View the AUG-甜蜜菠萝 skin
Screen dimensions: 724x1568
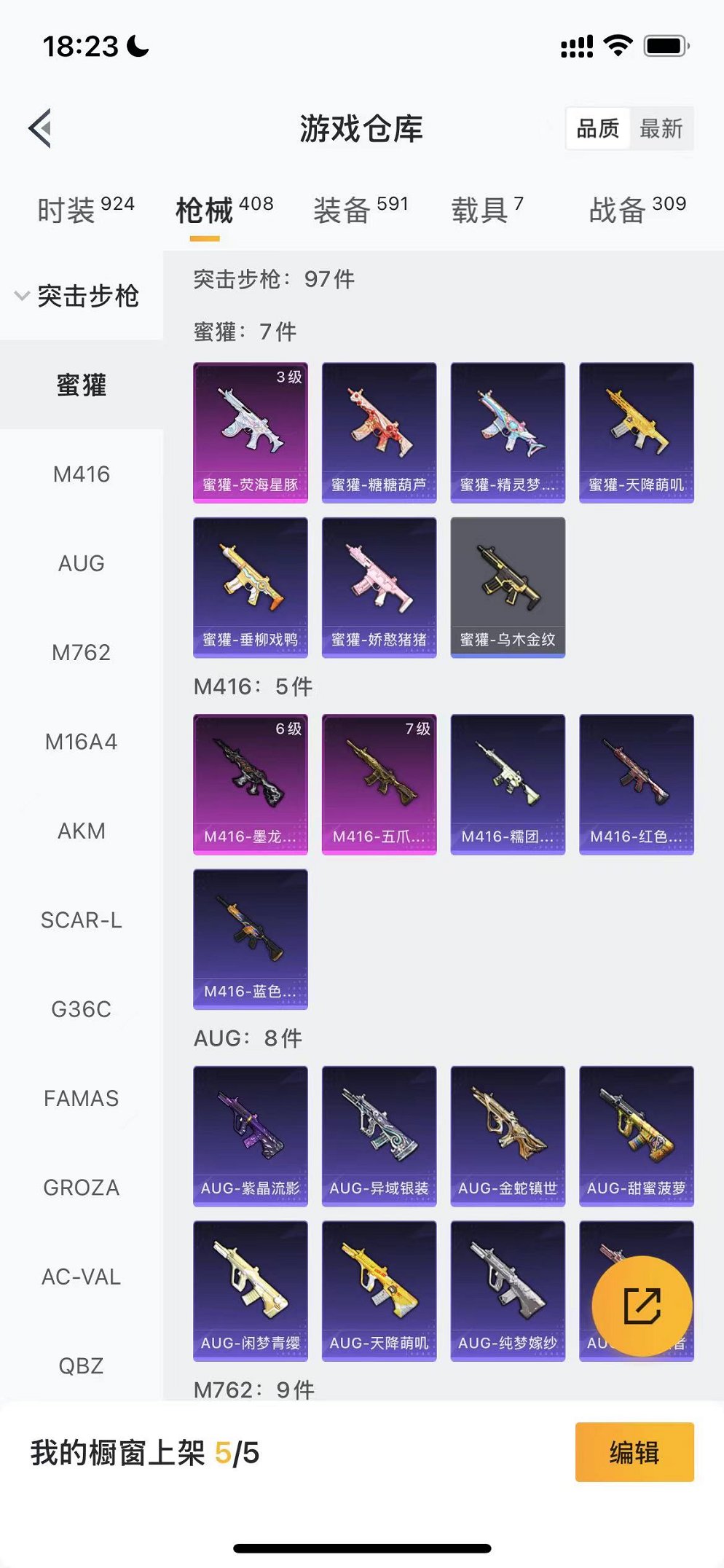[x=636, y=1136]
